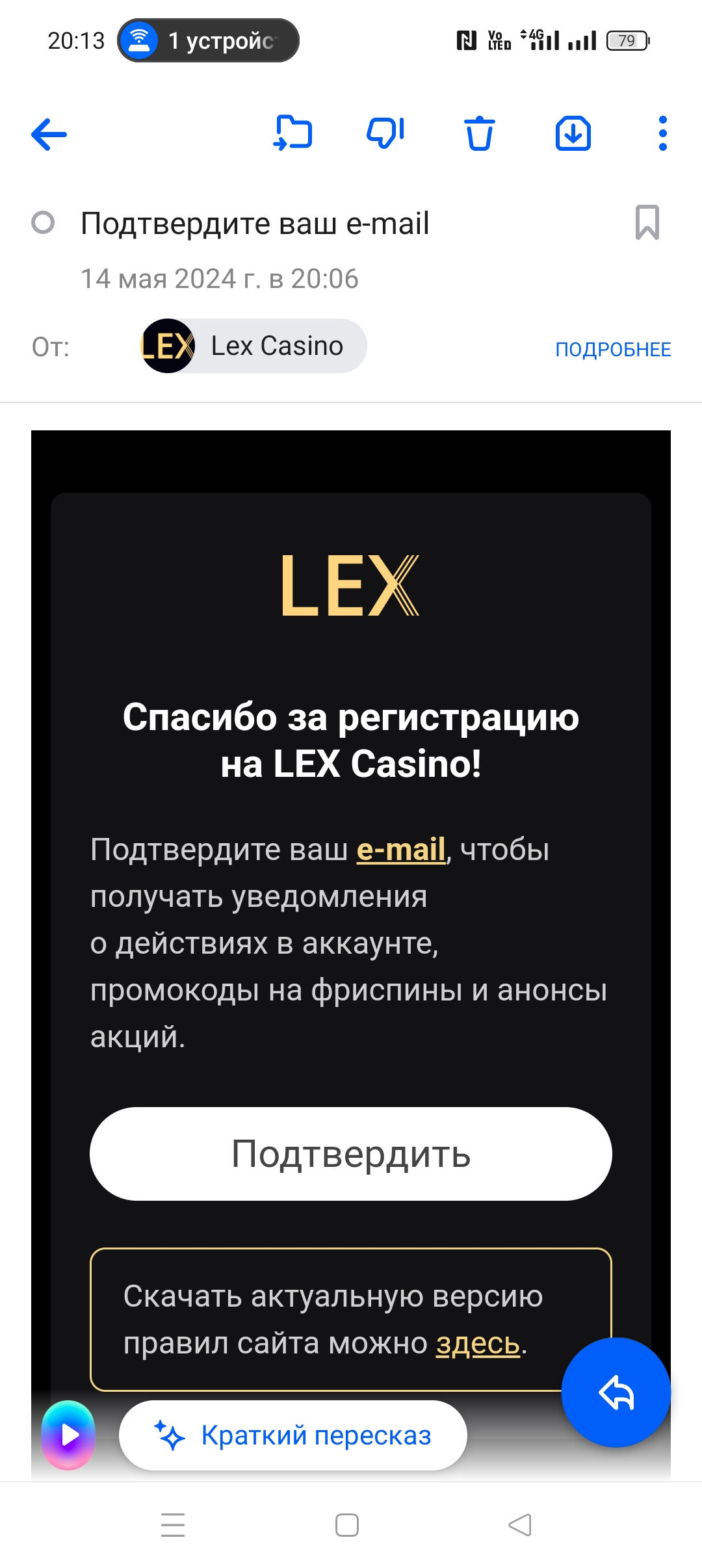Open the здесь rules link
The image size is (702, 1568).
[x=478, y=1343]
